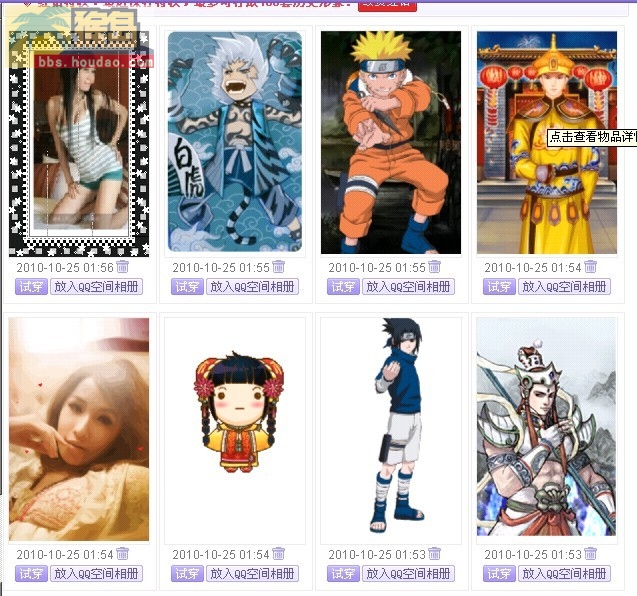Viewport: 637px width, 596px height.
Task: Tap 试穿 under the Sasuke avatar
Action: click(343, 574)
